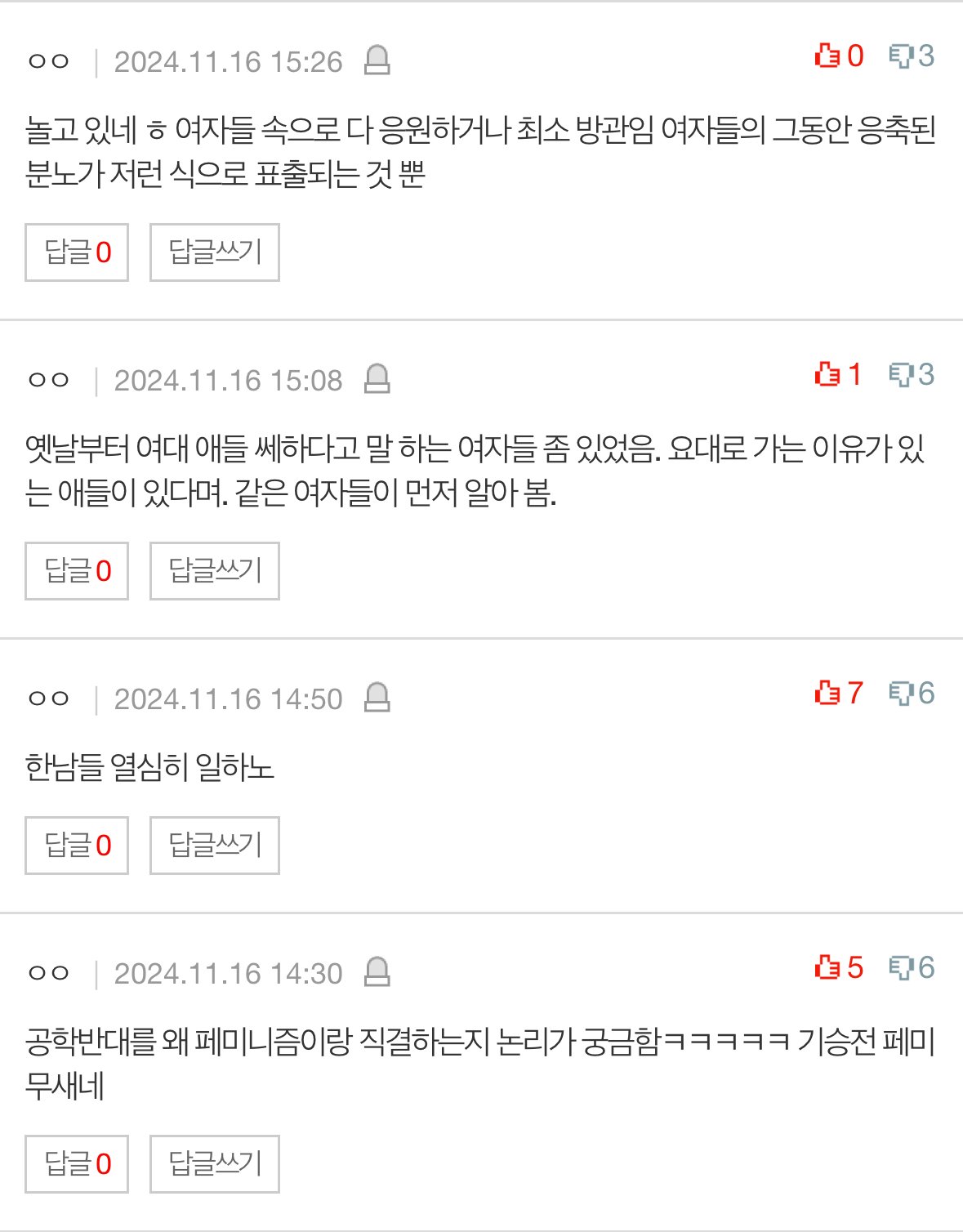Dislike the comment posted at 15:08
963x1232 pixels.
(901, 374)
